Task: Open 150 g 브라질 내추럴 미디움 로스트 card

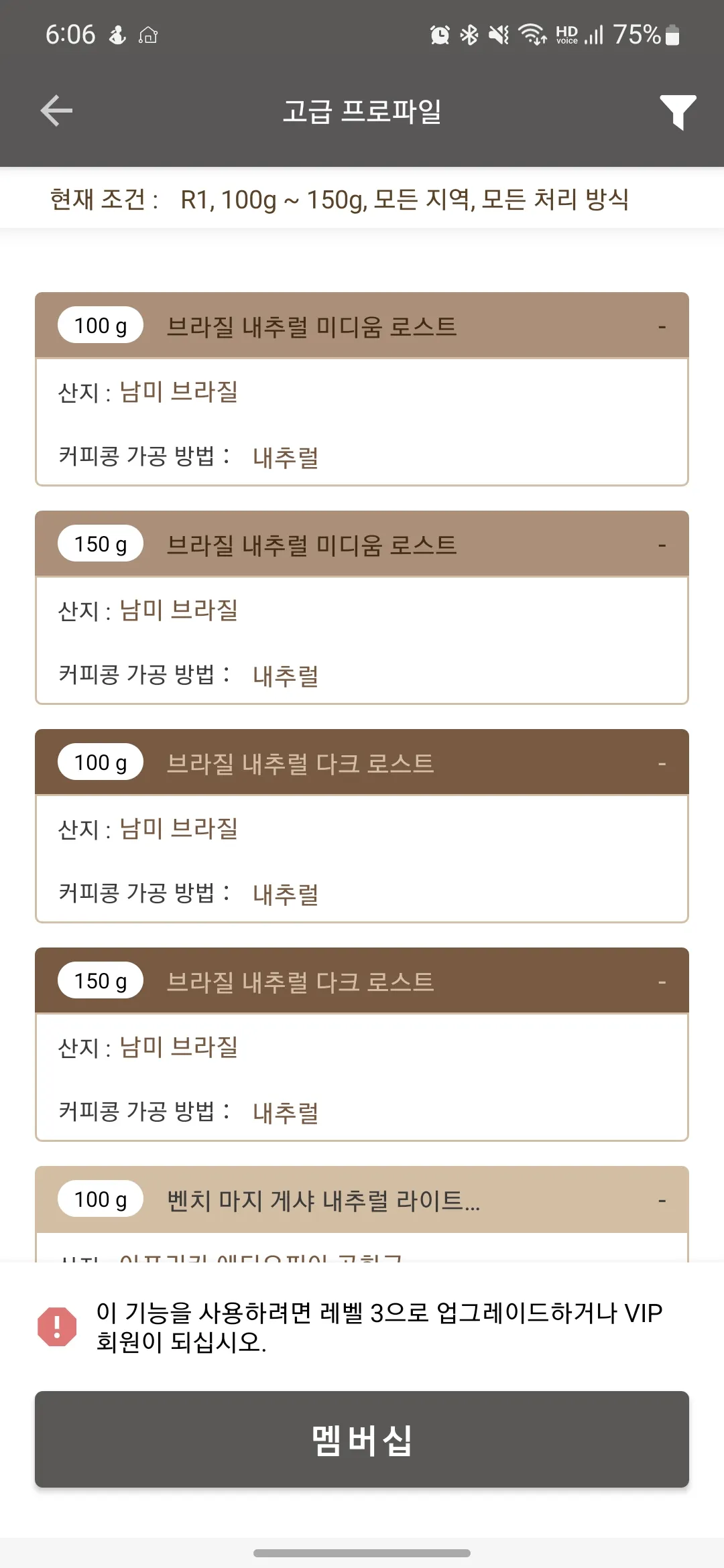Action: pos(362,545)
